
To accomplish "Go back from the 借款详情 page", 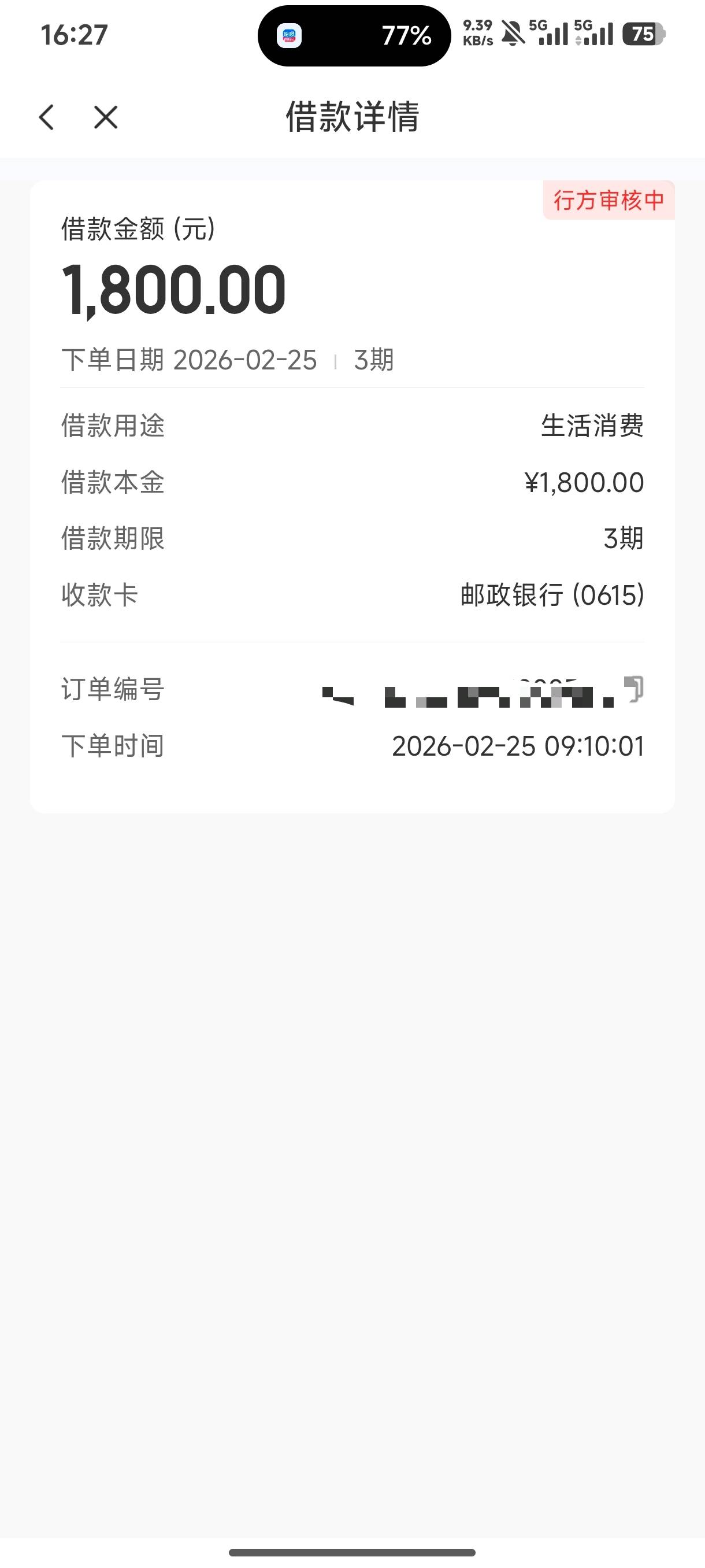I will [x=47, y=117].
